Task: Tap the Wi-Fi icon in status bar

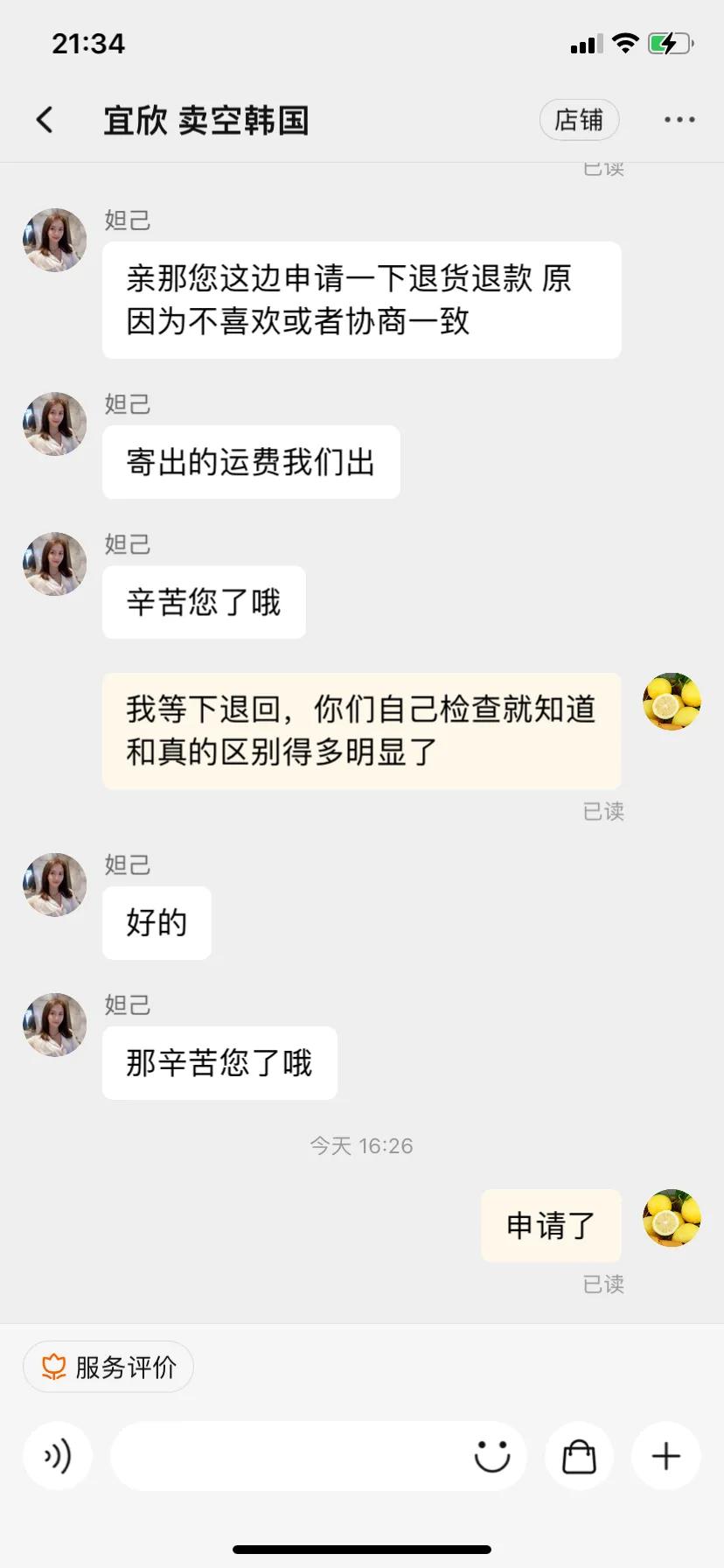Action: 625,42
